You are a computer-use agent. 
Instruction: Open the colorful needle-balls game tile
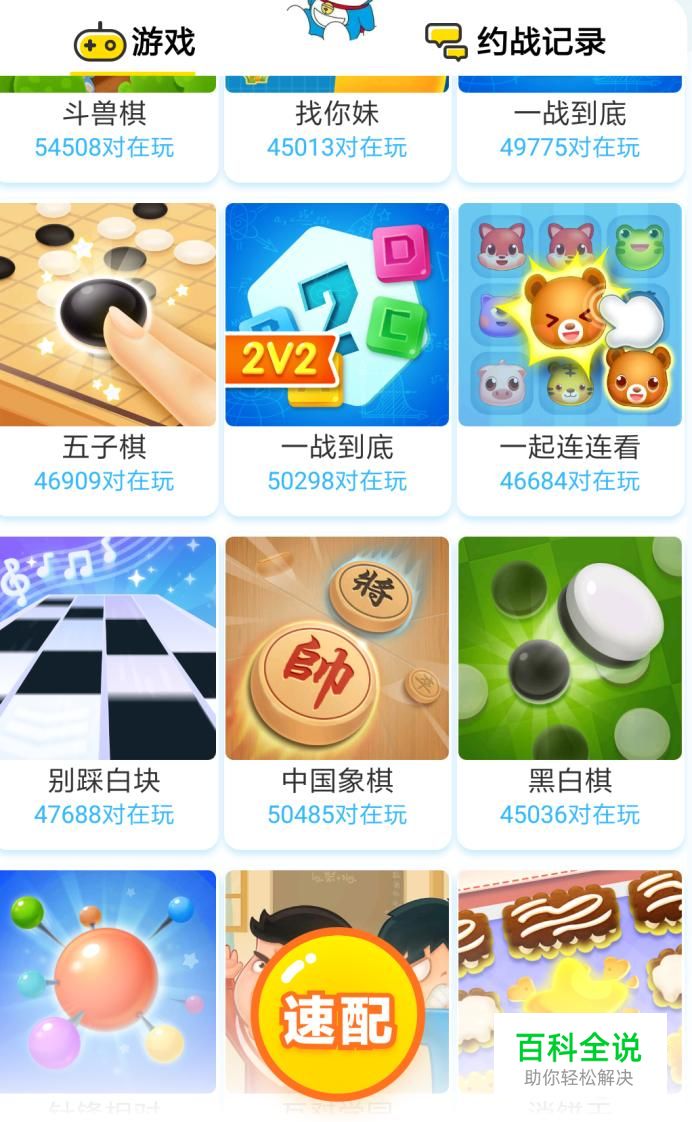tap(107, 987)
